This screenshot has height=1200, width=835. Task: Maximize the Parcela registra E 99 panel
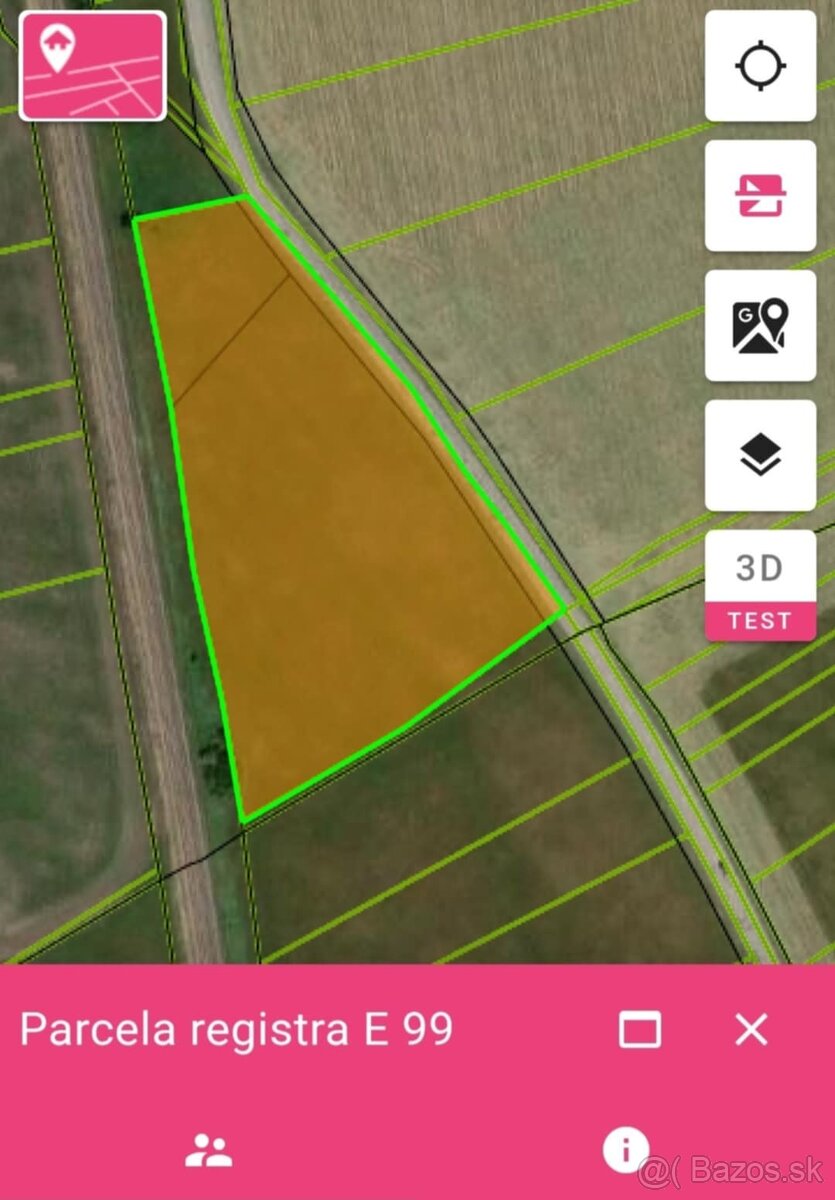pyautogui.click(x=640, y=1029)
